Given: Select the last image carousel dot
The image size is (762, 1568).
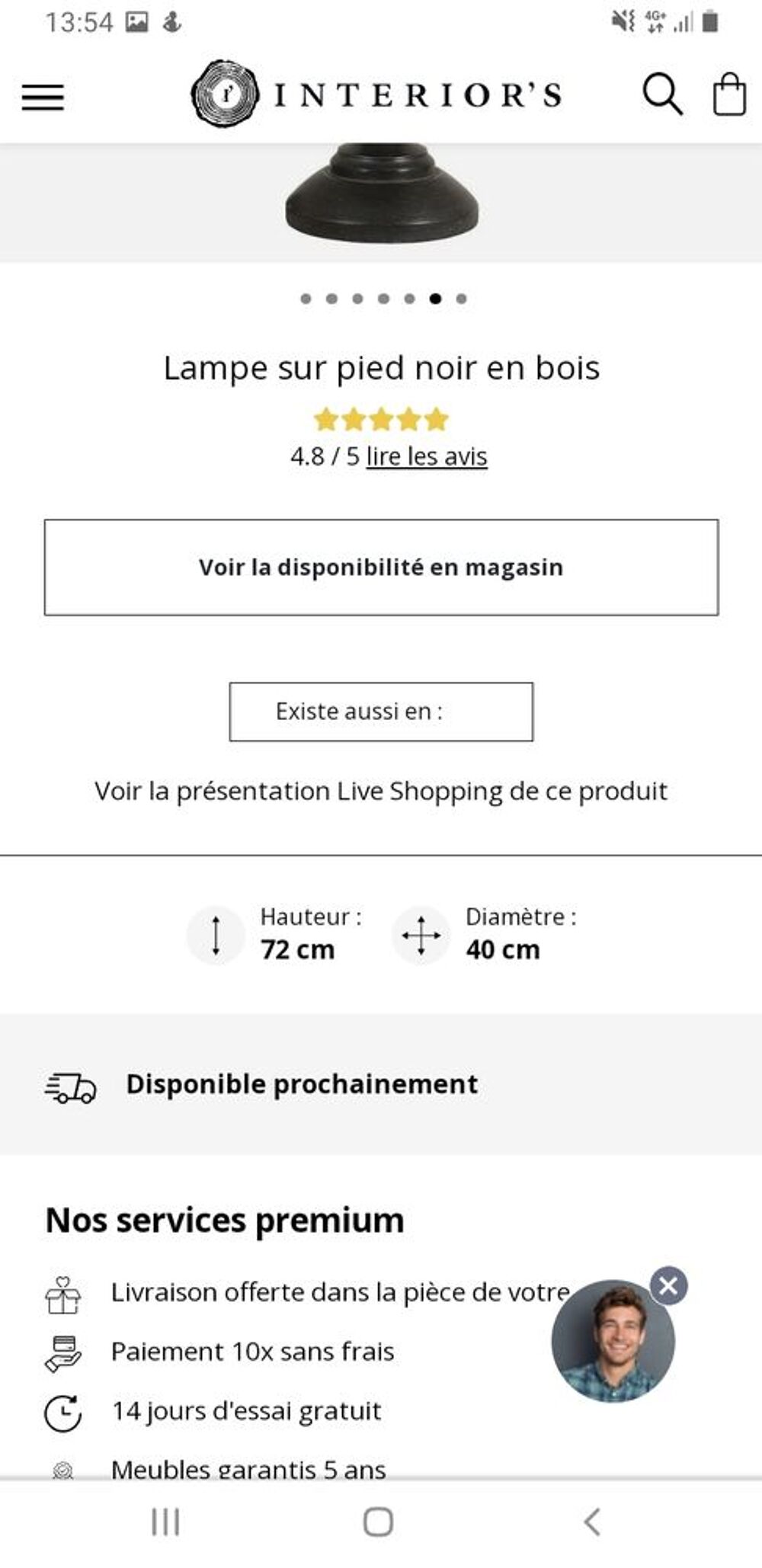Looking at the screenshot, I should point(461,299).
